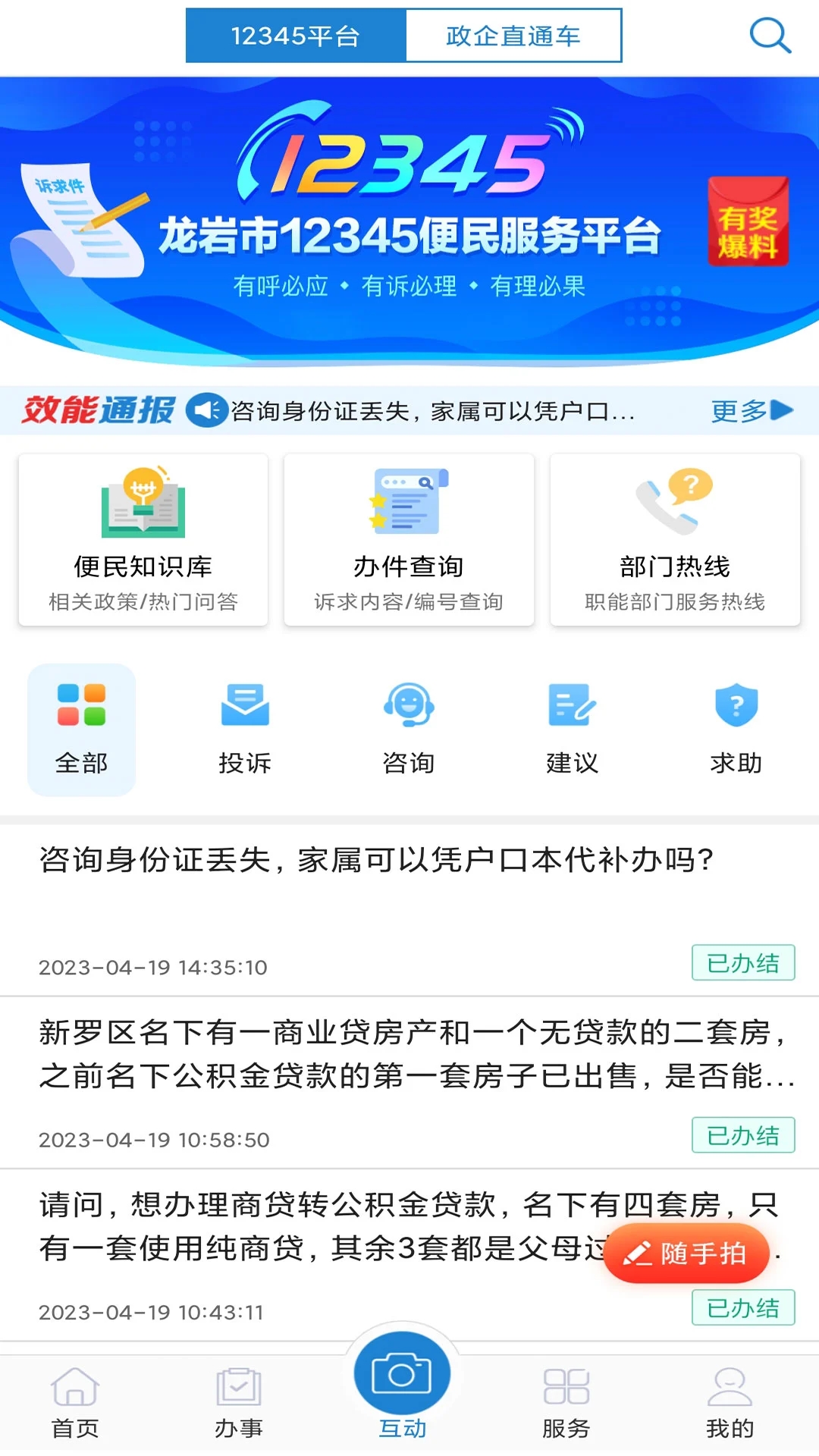Switch to the 政企直通车 tab
Screen dimensions: 819x1456
(x=514, y=35)
